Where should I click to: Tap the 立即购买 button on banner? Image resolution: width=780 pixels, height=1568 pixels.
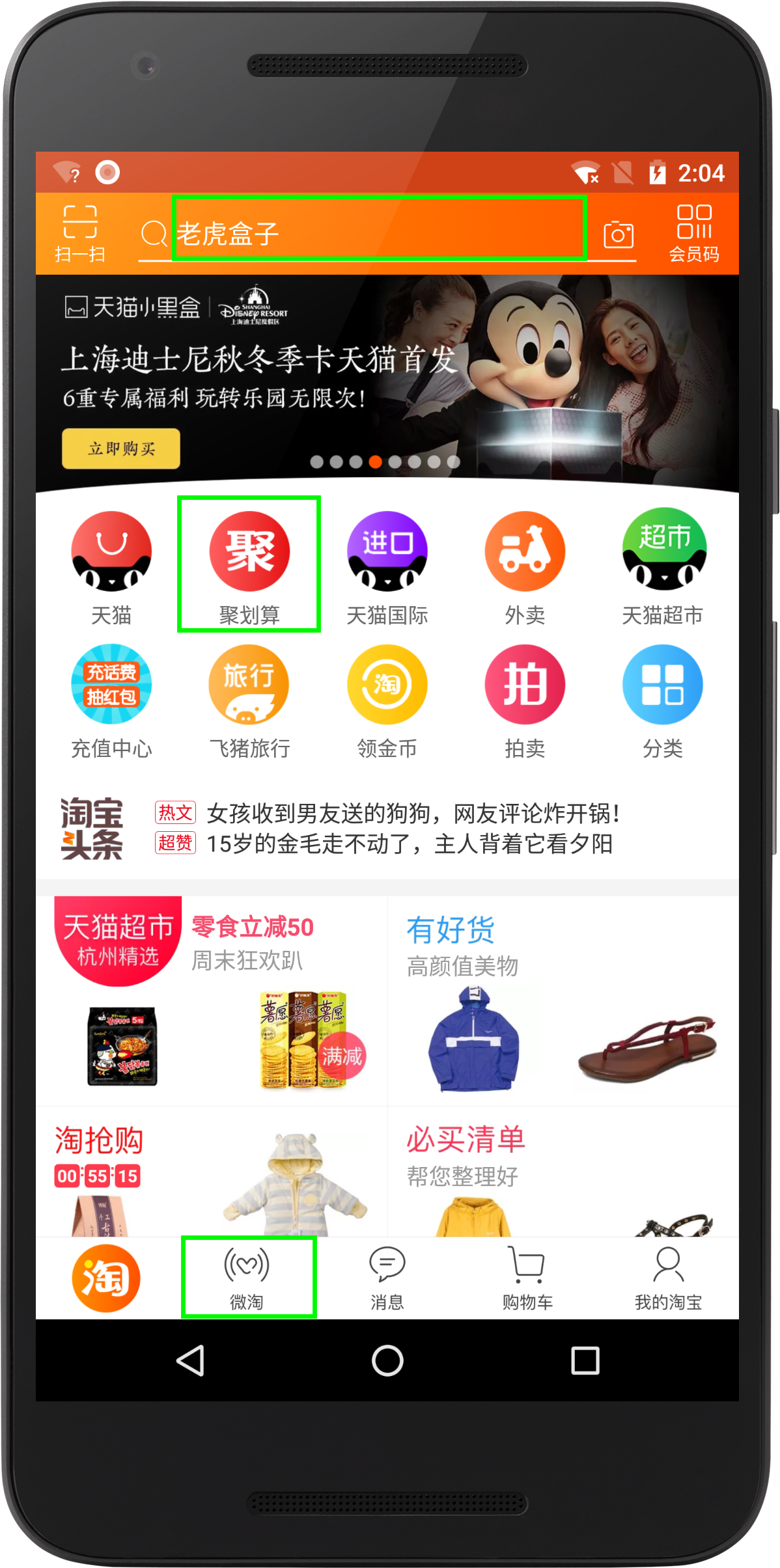(x=121, y=448)
